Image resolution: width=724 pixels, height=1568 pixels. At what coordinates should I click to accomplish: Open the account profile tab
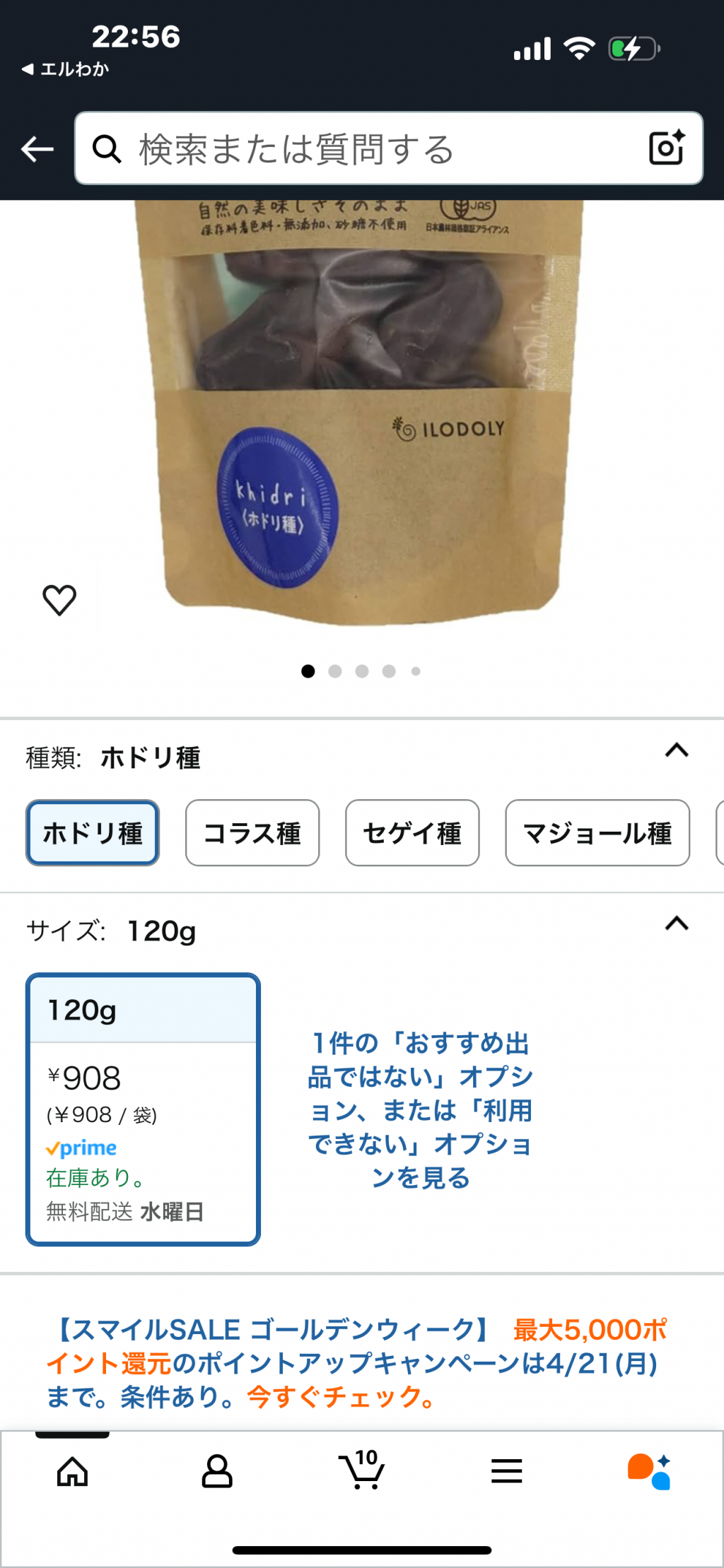point(217,1472)
